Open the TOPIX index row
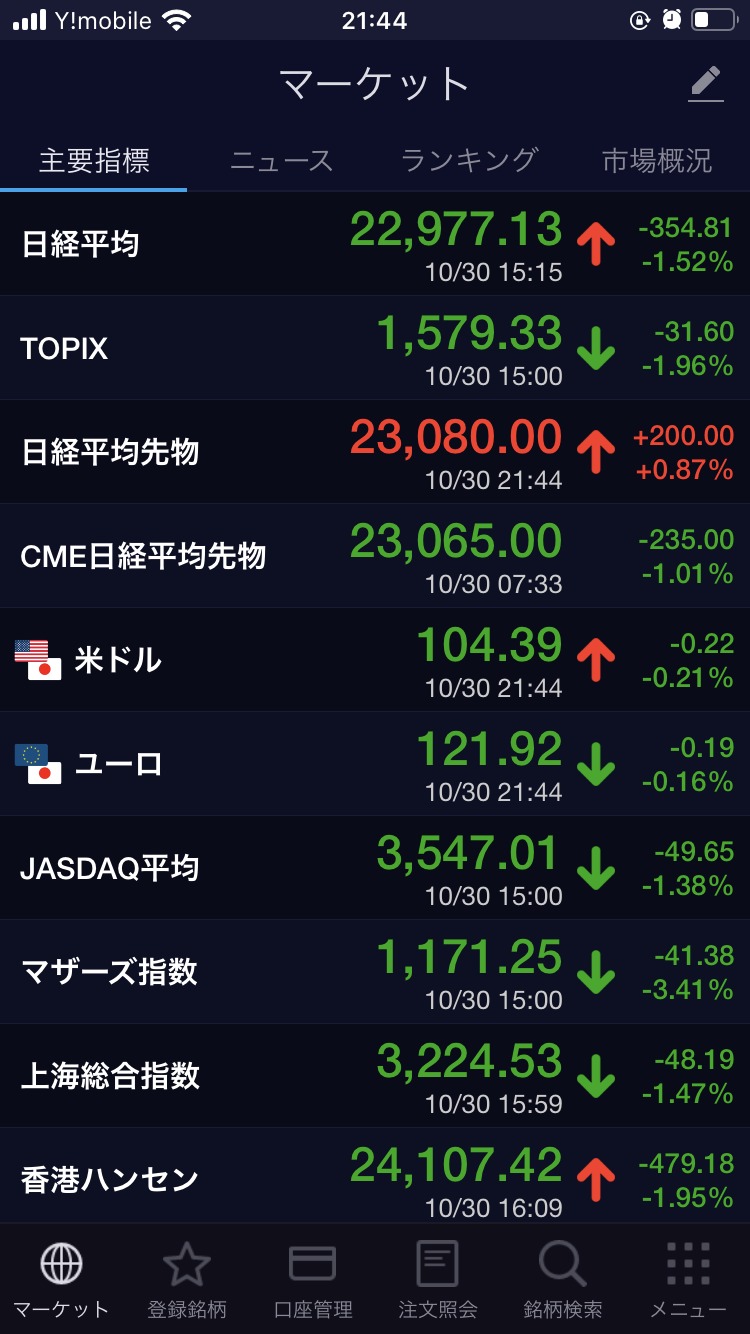This screenshot has width=750, height=1334. (375, 348)
